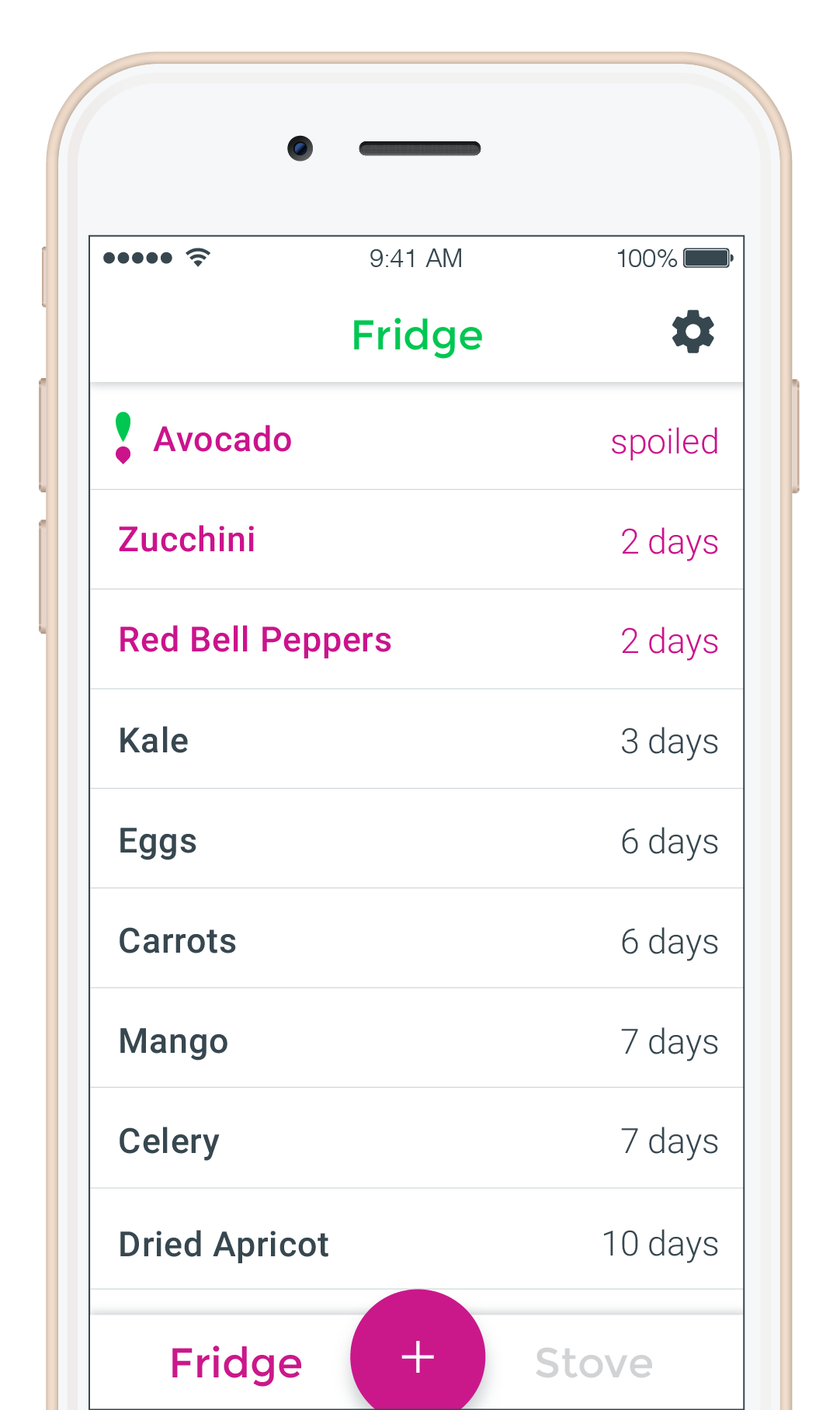Select the Fridge tab at bottom
This screenshot has width=840, height=1410.
point(236,1363)
